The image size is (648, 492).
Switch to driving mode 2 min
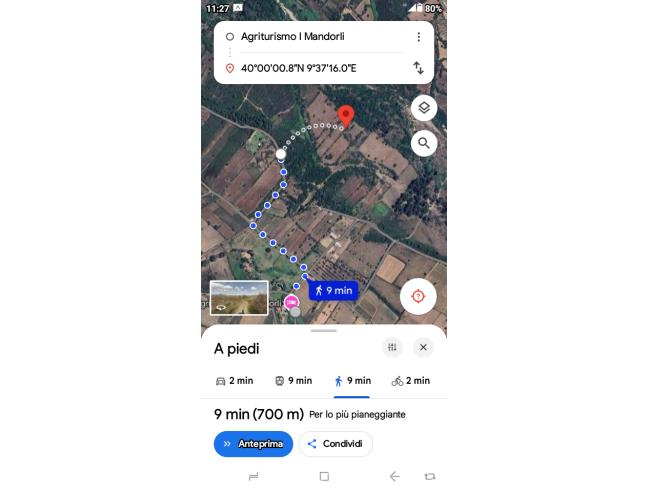tap(234, 381)
